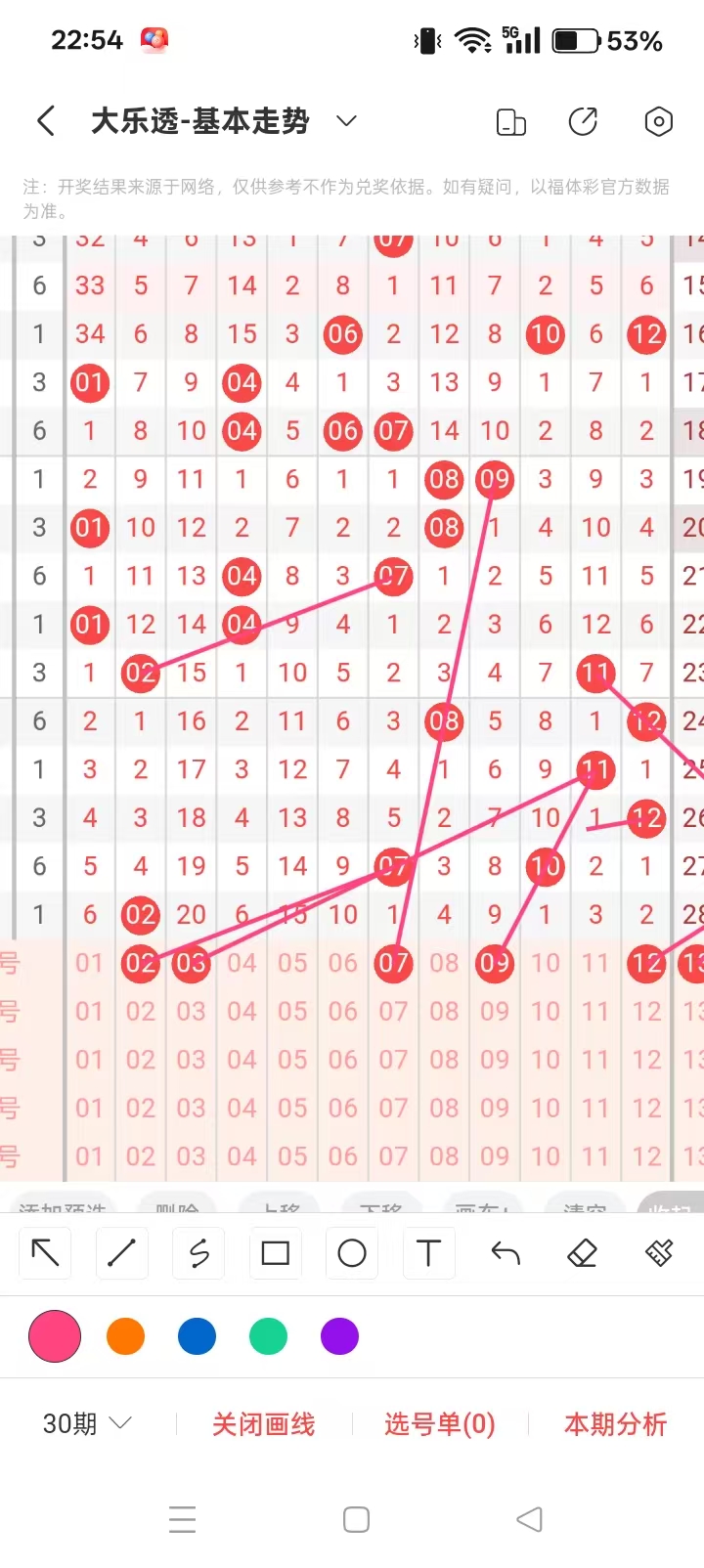
Task: Select the arrow drawing tool
Action: click(x=46, y=1252)
